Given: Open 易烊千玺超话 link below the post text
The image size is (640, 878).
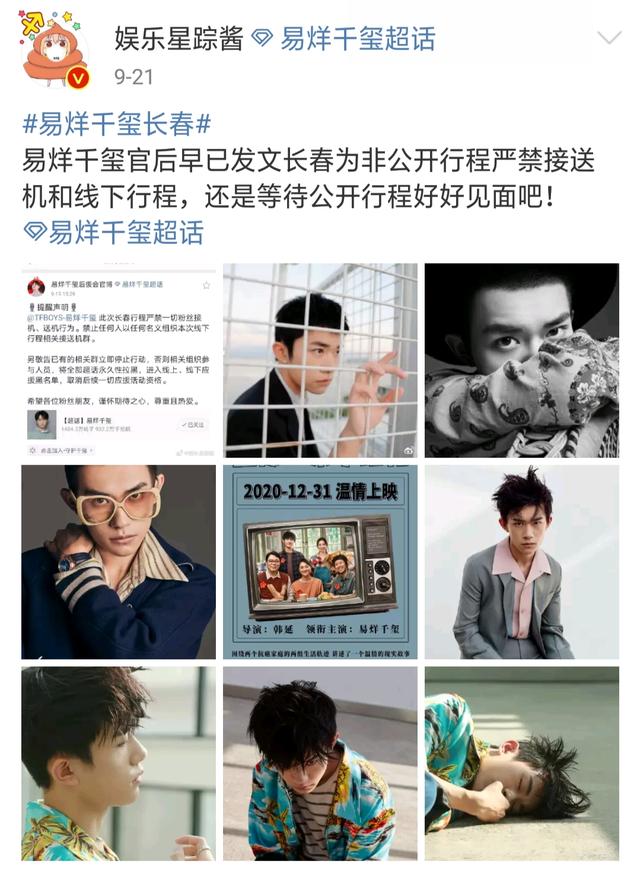Looking at the screenshot, I should (x=113, y=232).
